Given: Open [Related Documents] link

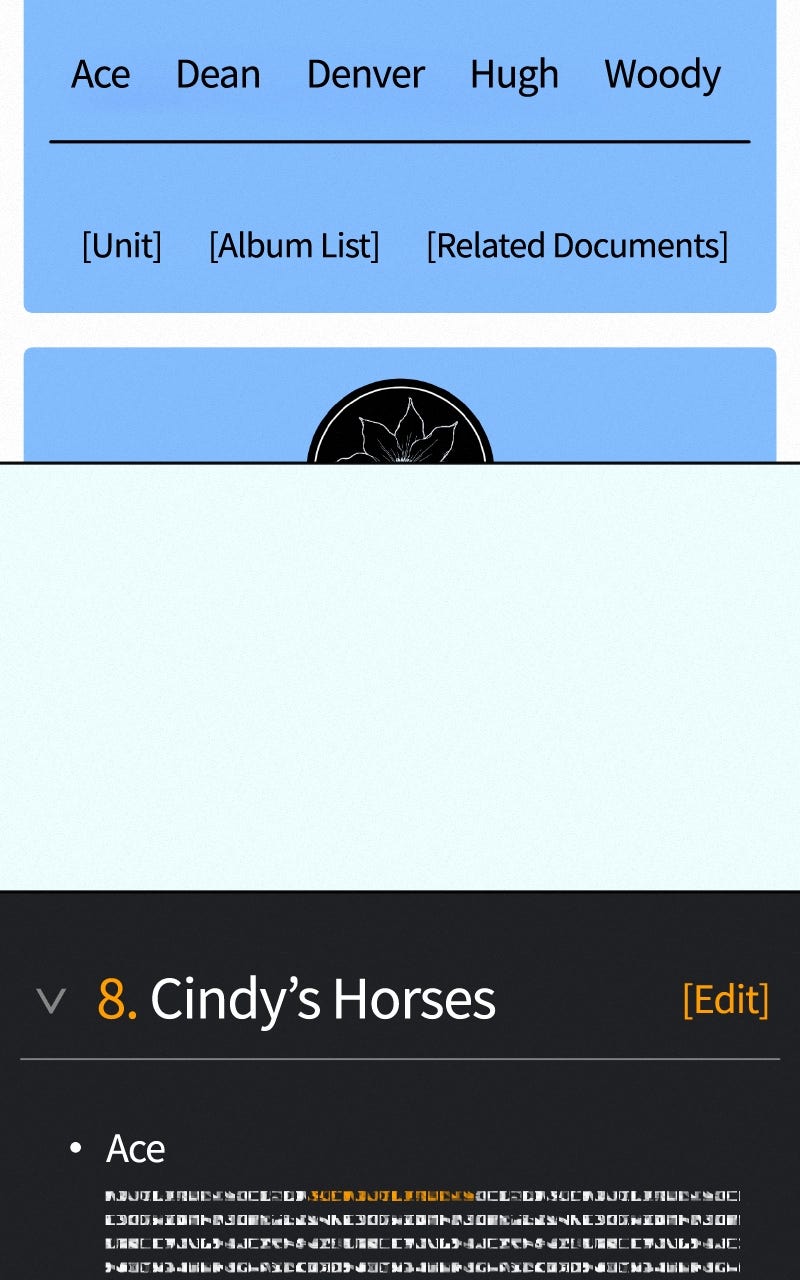Looking at the screenshot, I should 577,245.
